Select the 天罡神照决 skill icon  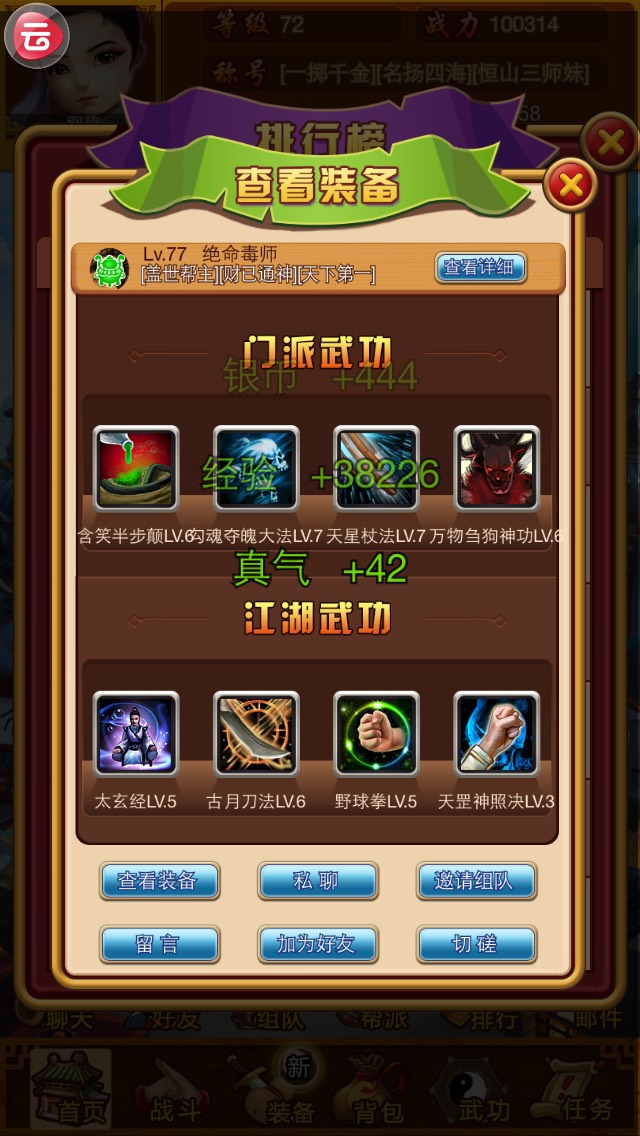tap(496, 735)
